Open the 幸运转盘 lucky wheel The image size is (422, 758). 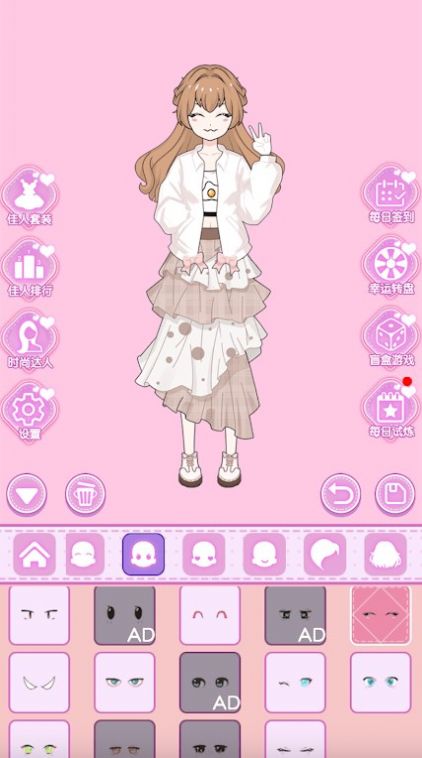391,265
